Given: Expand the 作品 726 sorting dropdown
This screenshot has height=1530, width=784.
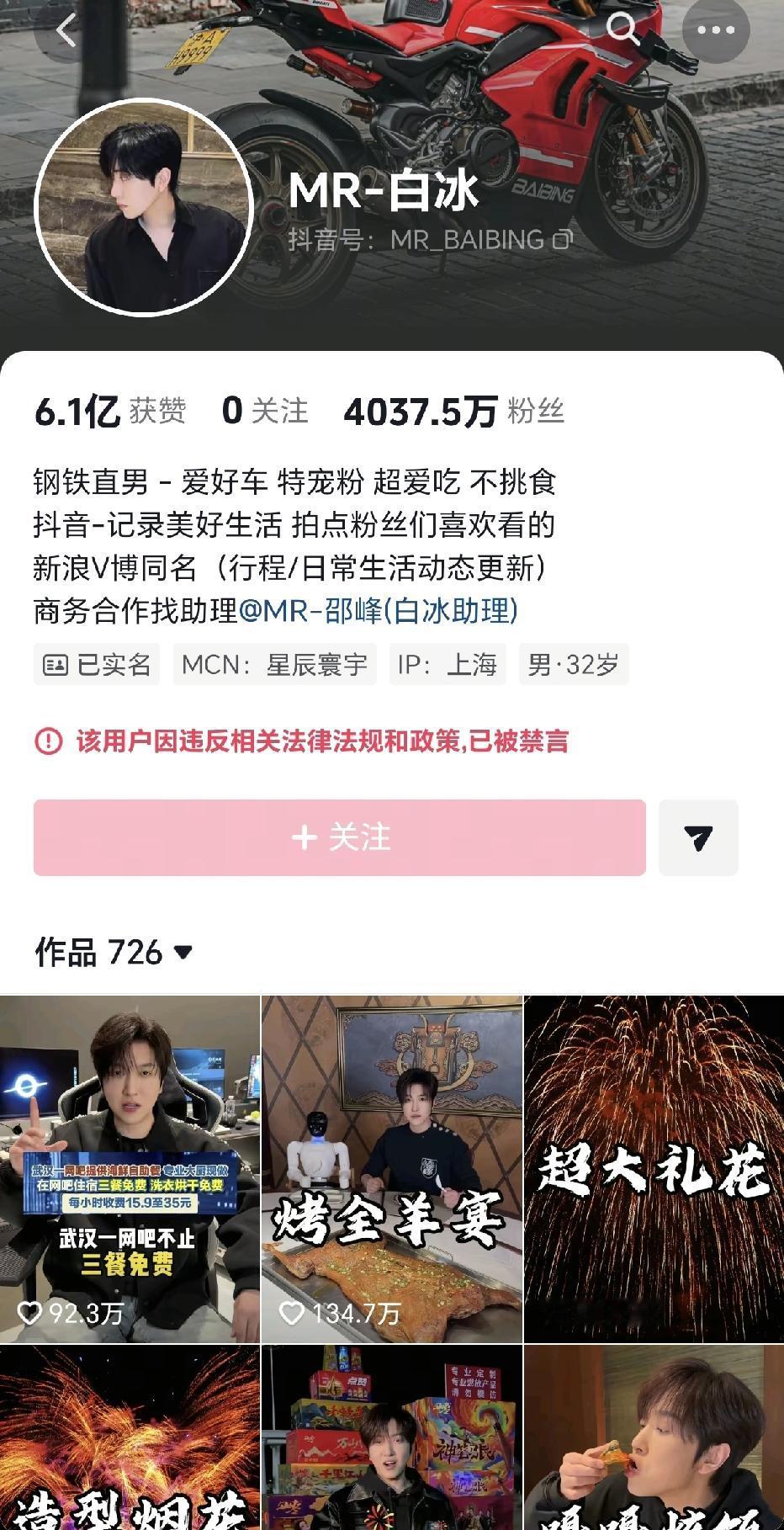Looking at the screenshot, I should (185, 953).
